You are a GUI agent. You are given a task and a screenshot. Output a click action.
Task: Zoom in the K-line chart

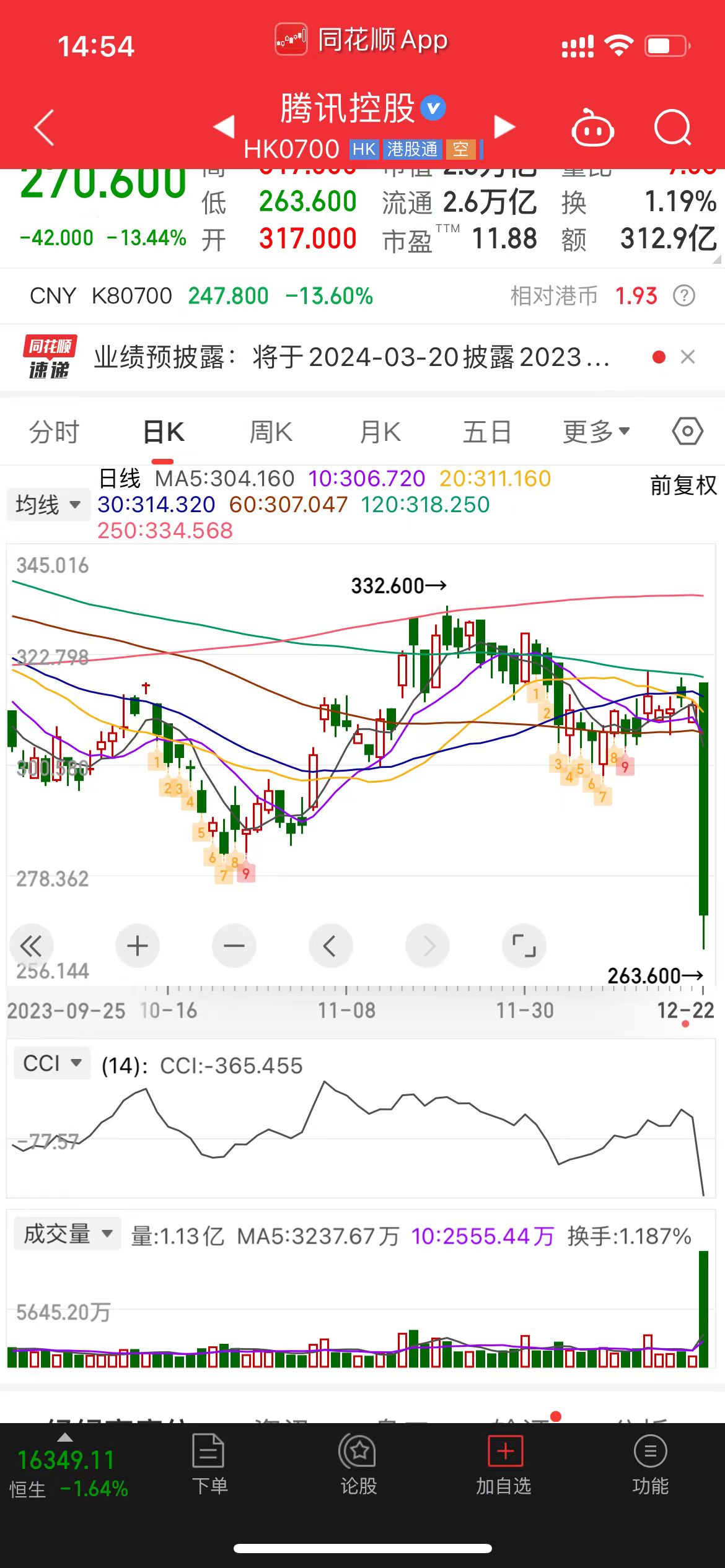137,946
